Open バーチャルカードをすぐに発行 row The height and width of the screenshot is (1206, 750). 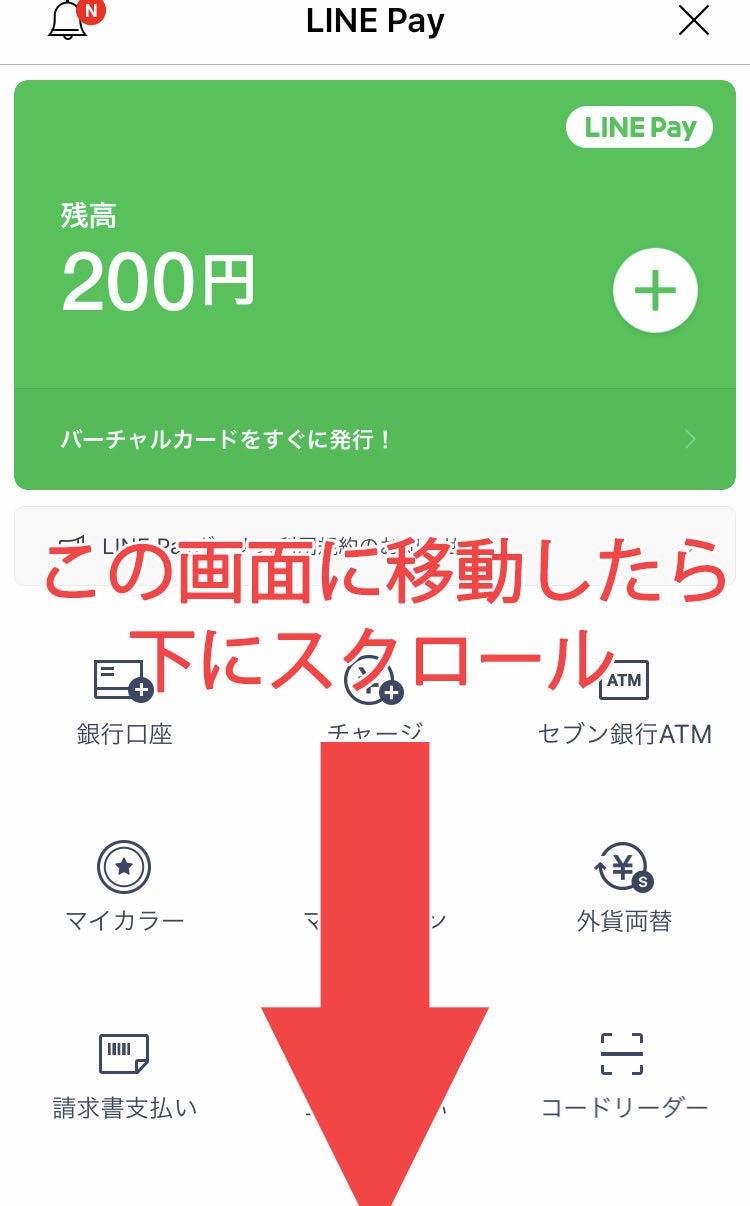(x=375, y=439)
